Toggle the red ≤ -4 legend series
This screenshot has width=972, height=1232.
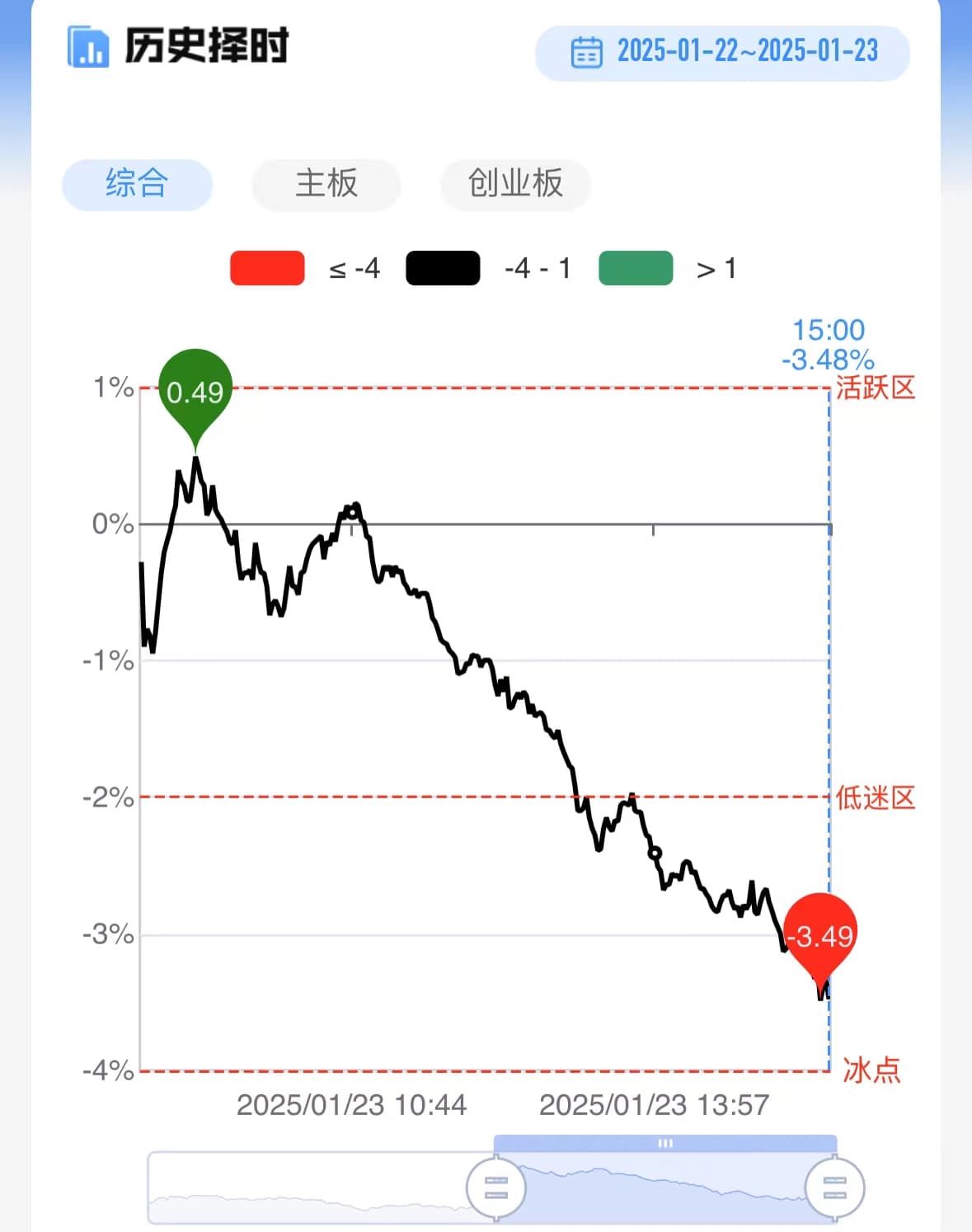click(267, 269)
